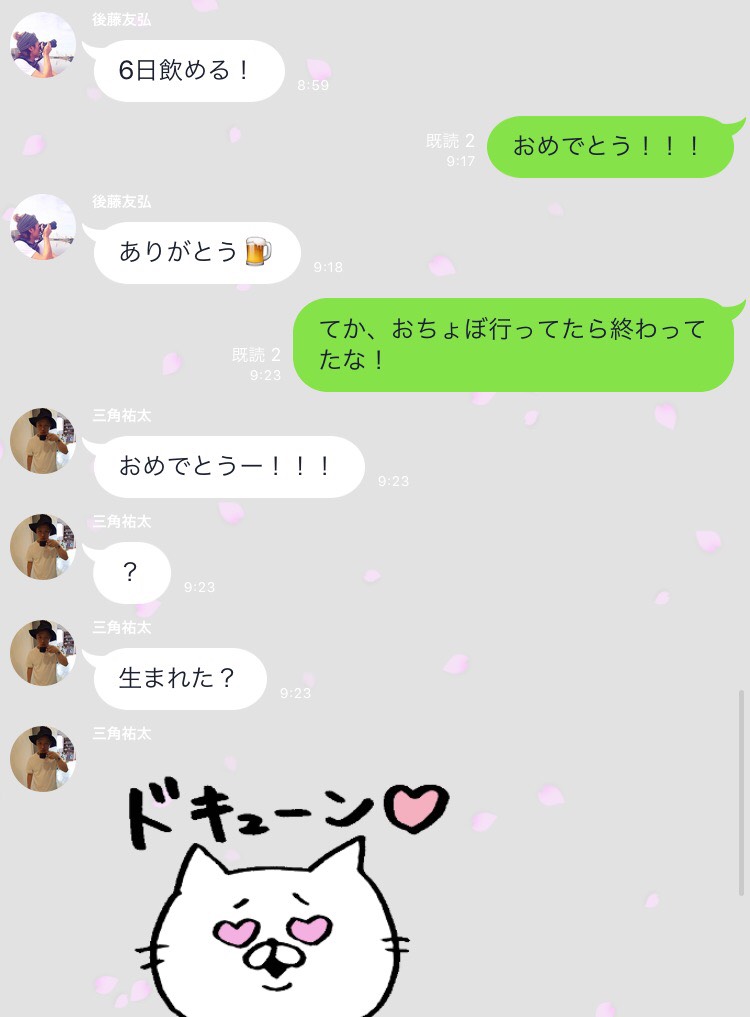
Task: Tap the sender name 三角祐太
Action: [x=121, y=415]
